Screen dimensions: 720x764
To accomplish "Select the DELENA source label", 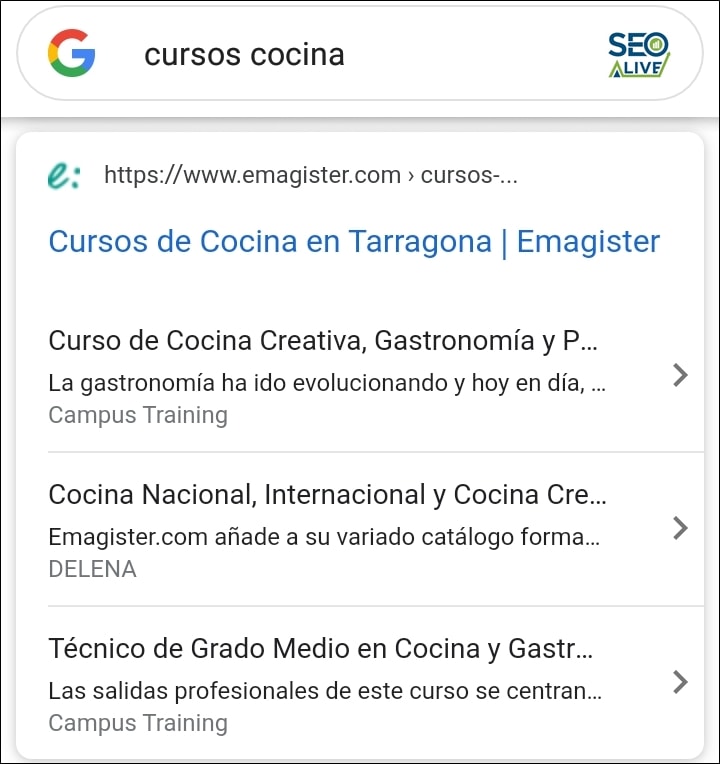I will 92,569.
